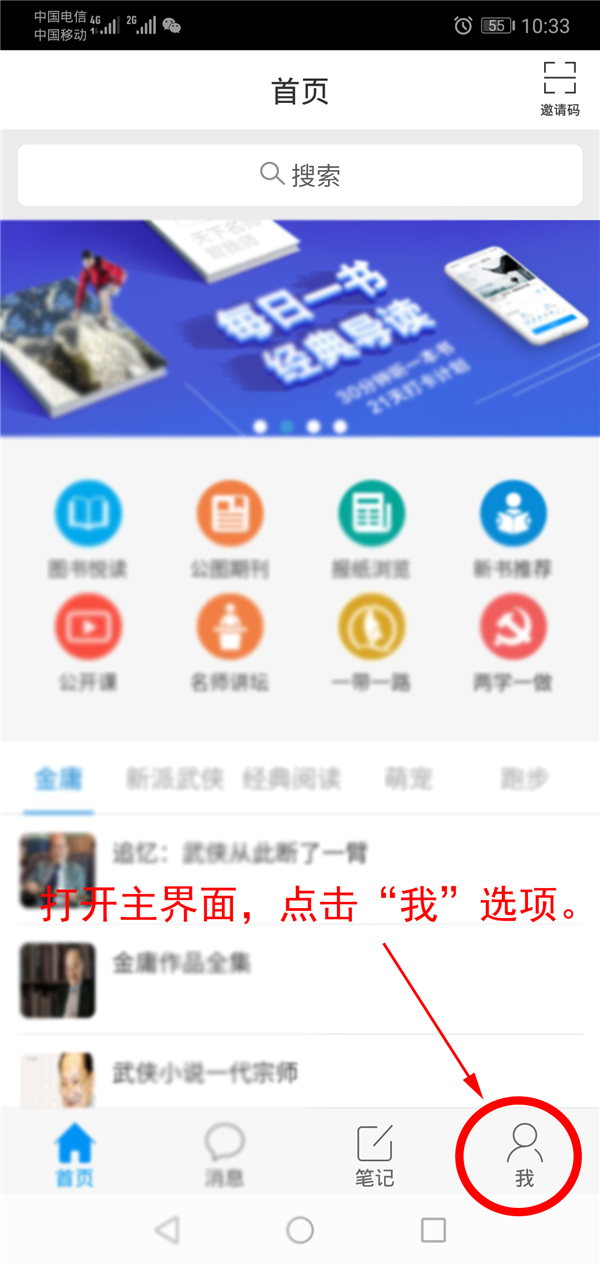
Task: Open the 我 profile tab
Action: [524, 1154]
